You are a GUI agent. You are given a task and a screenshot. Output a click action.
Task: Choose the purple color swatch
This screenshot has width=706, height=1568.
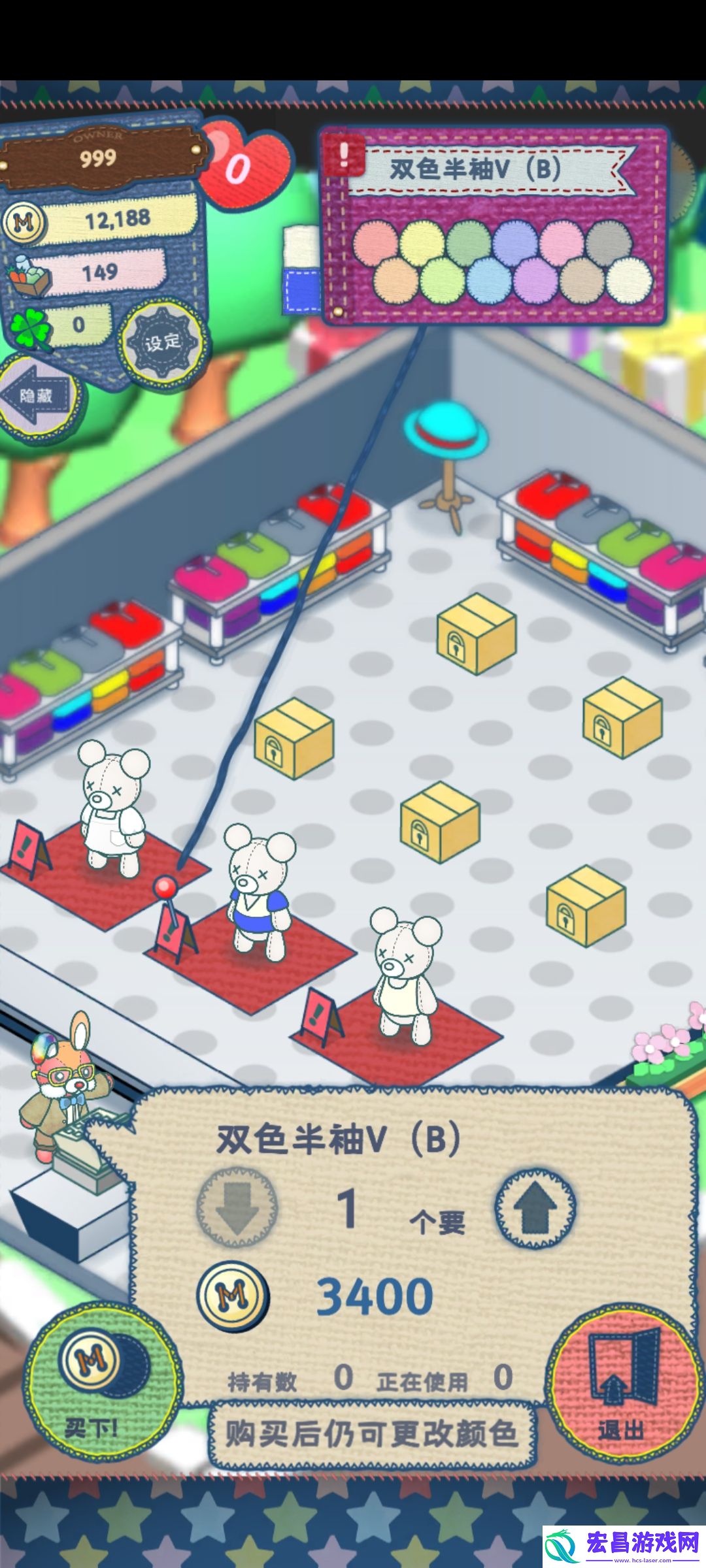(x=535, y=281)
